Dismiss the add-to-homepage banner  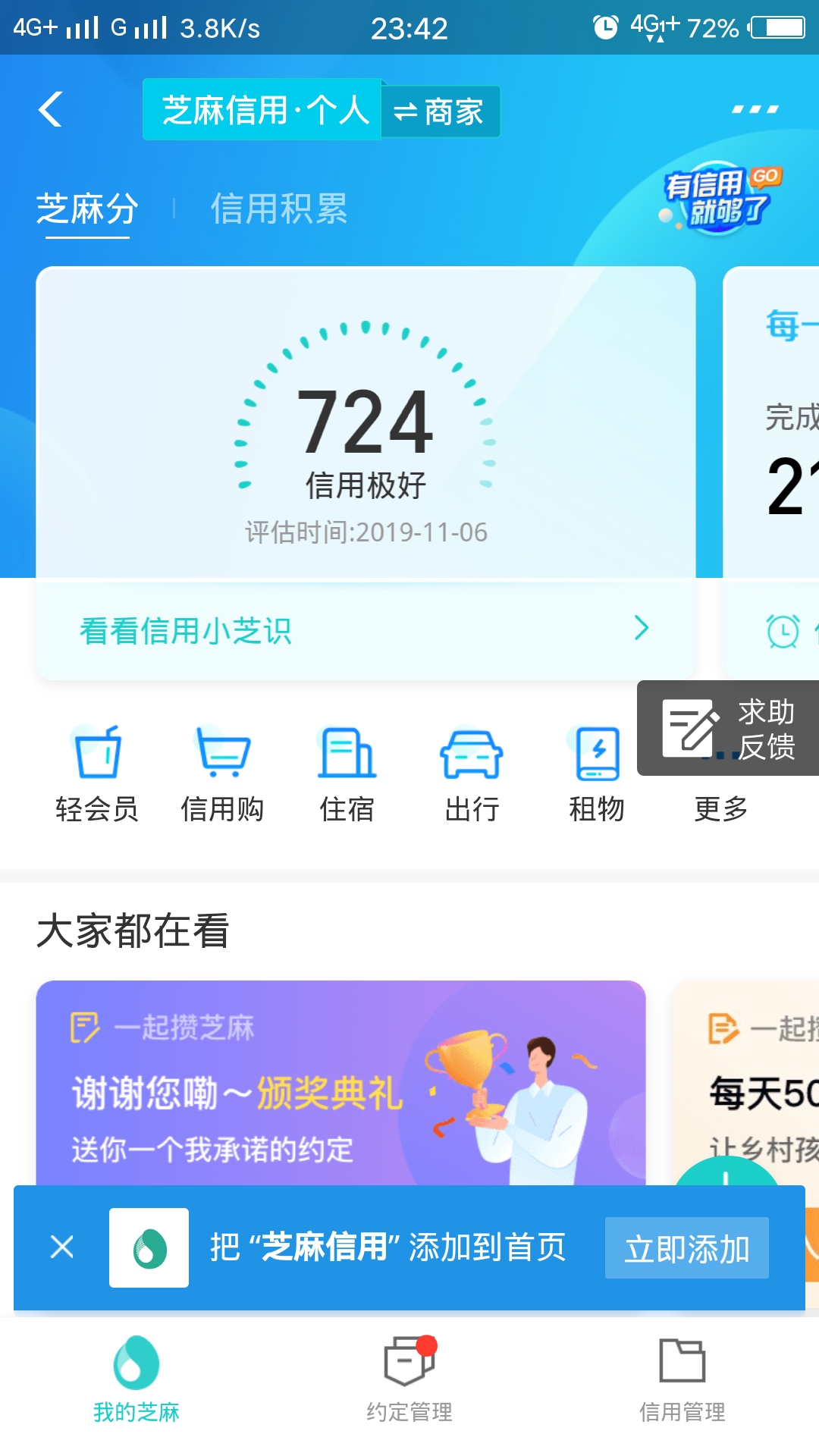pyautogui.click(x=61, y=1248)
